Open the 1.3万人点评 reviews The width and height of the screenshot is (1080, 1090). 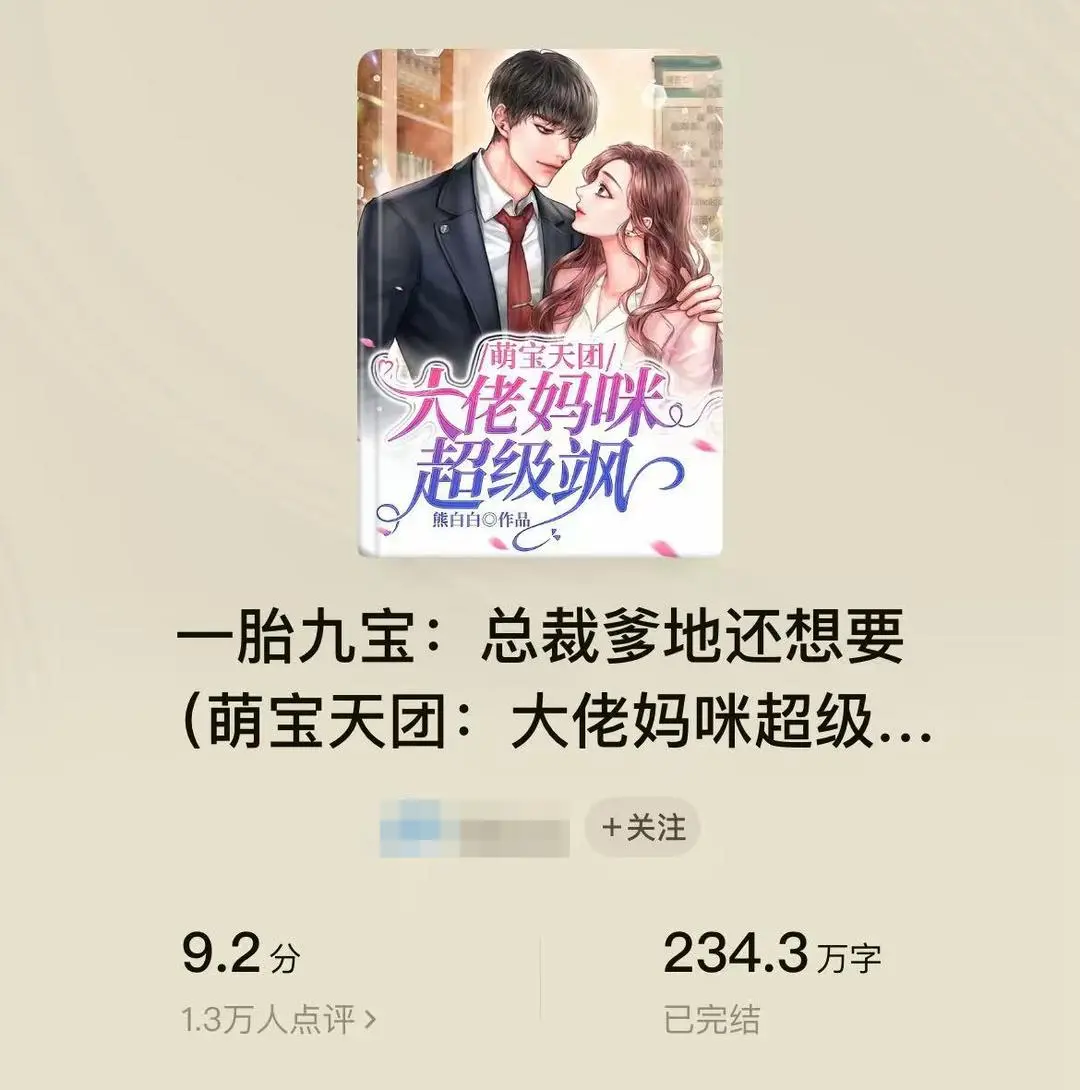tap(279, 1020)
